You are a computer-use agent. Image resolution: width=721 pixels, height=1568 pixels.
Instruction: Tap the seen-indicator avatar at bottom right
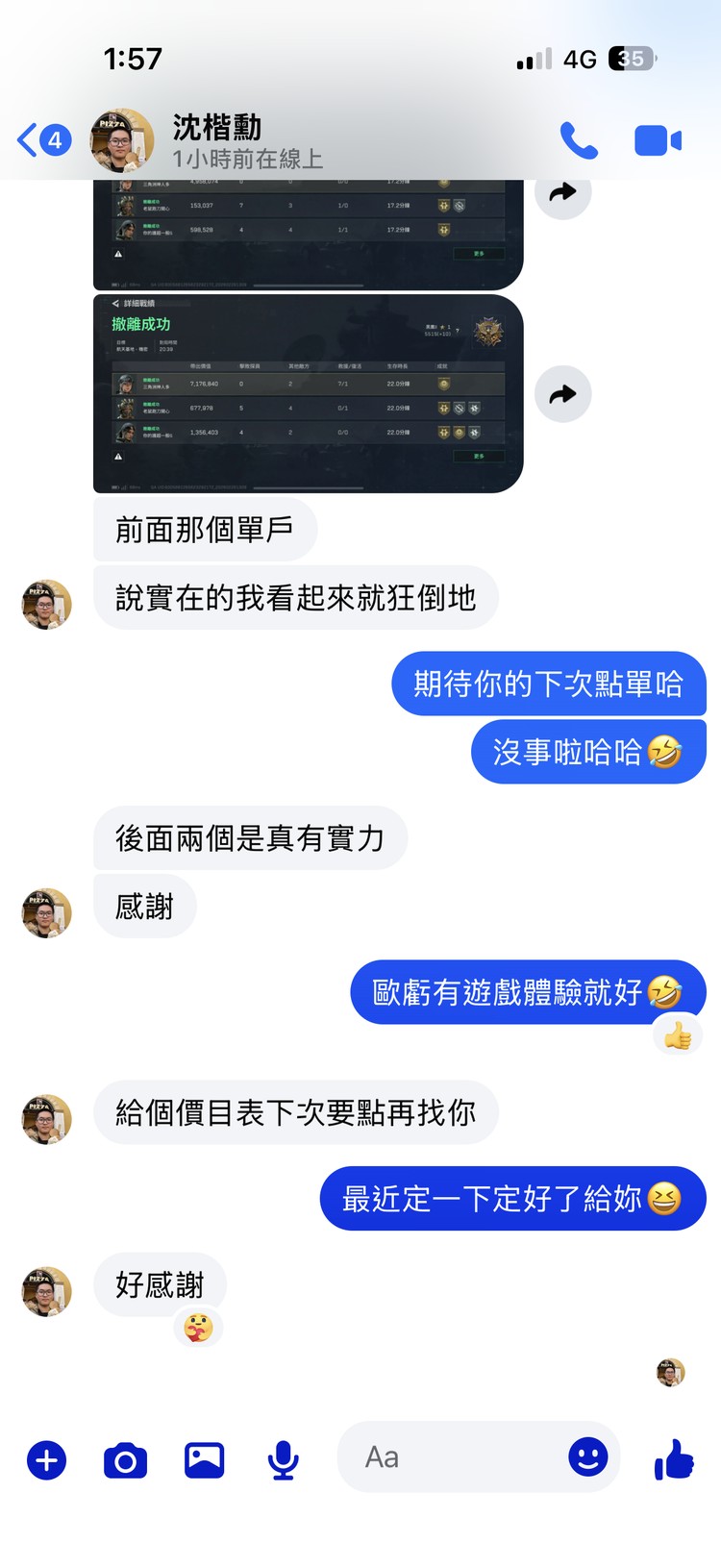coord(670,1372)
